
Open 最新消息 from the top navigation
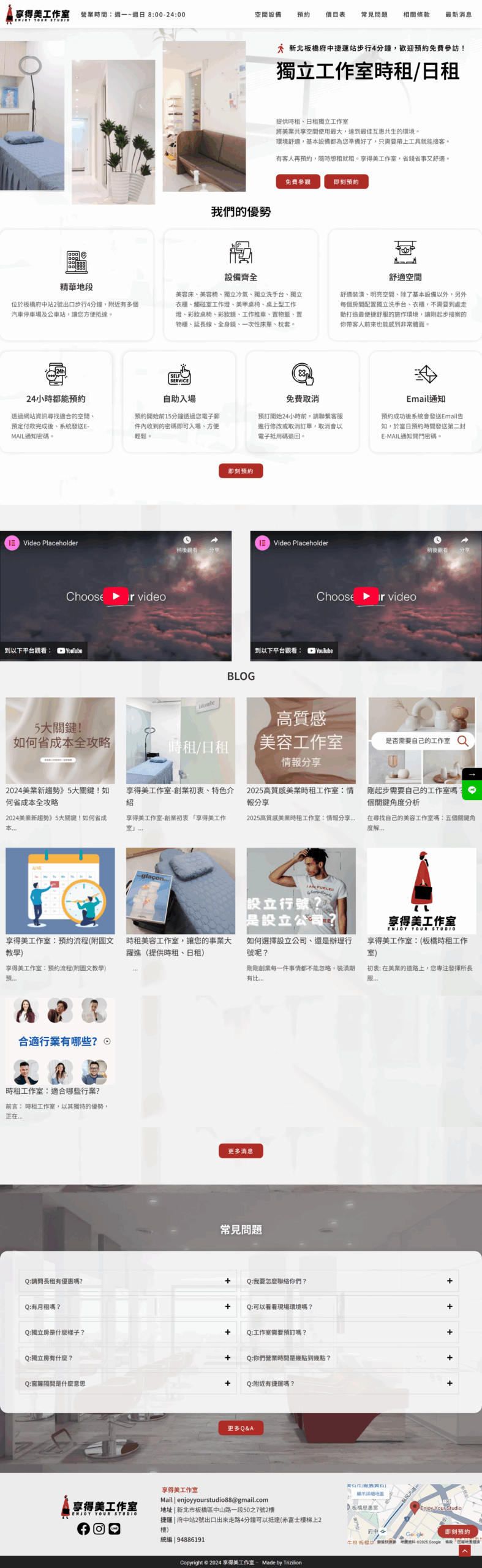(458, 14)
